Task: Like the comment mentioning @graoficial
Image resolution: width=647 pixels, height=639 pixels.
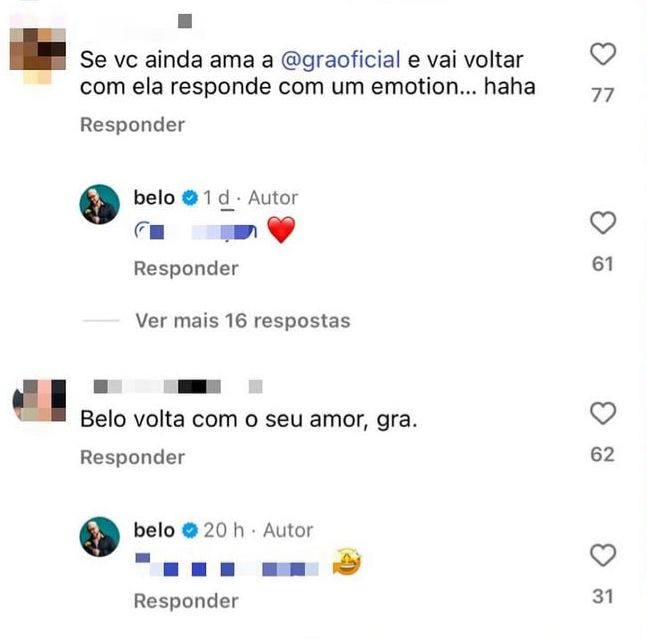Action: (602, 54)
